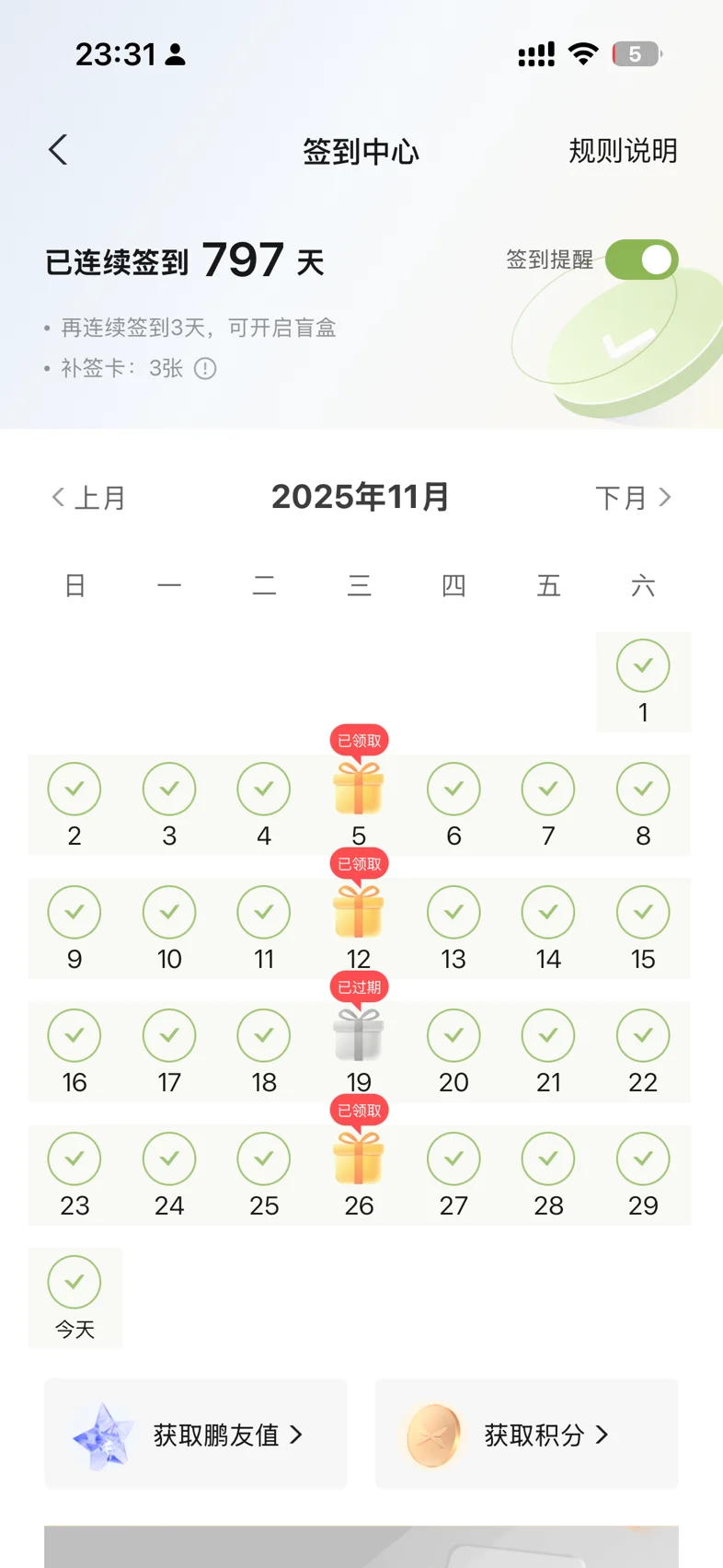Open 获取鹏友值

[196, 1434]
